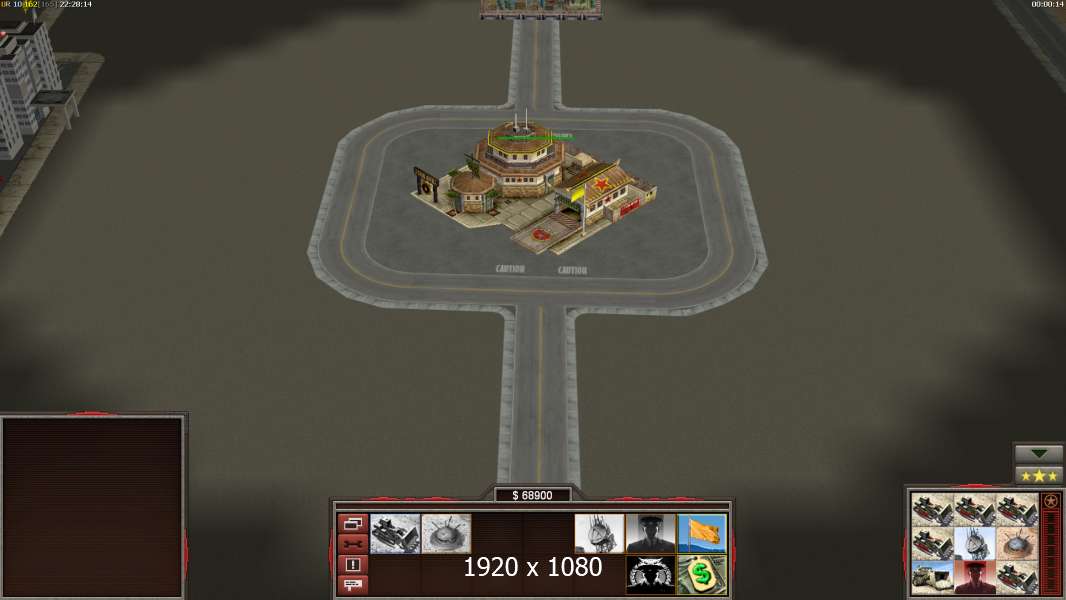Tap the overlapping windows button
This screenshot has width=1066, height=600.
[354, 523]
